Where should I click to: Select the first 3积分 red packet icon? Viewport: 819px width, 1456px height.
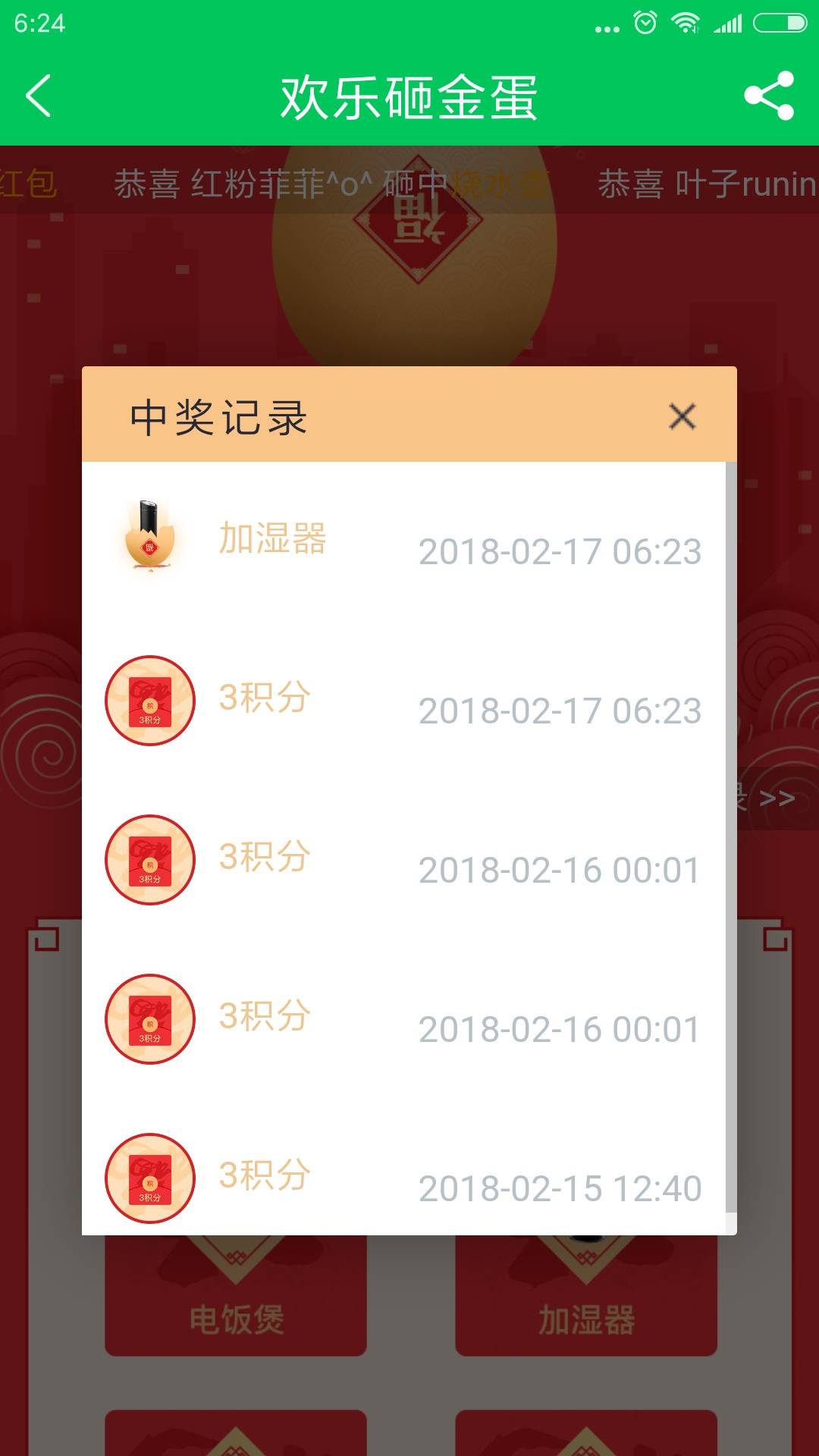coord(149,699)
